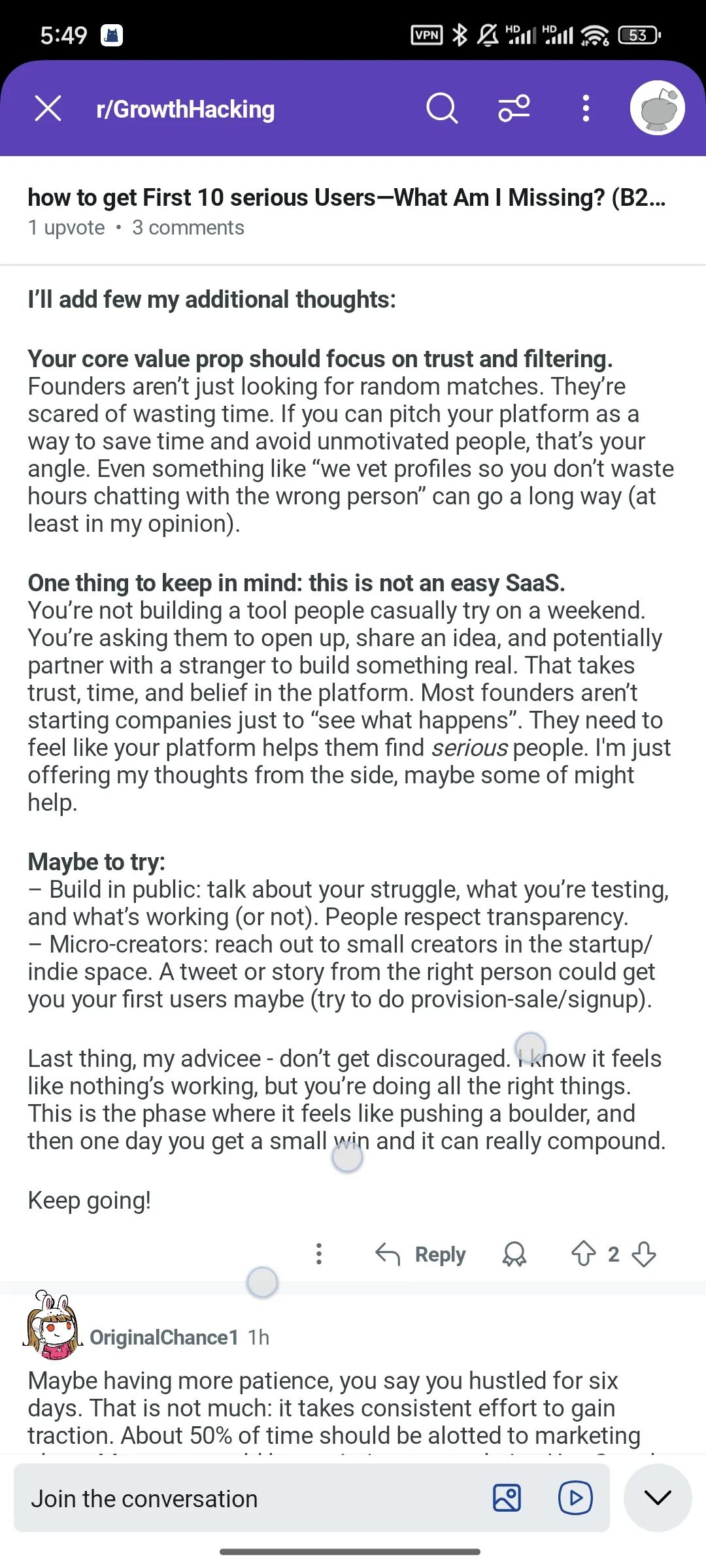
Task: Tap the r/GrowthHacking subreddit title
Action: 185,109
